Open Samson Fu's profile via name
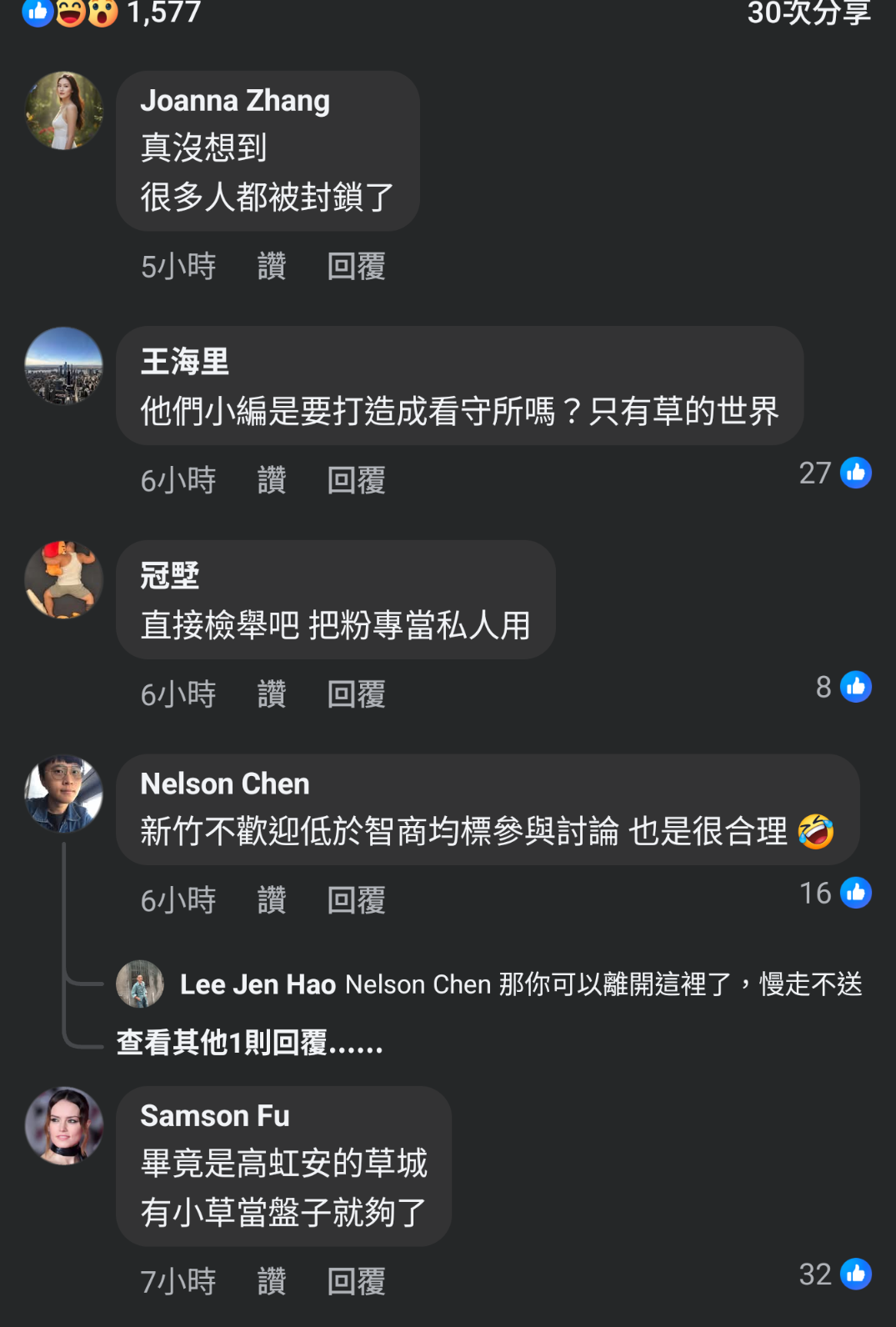 click(214, 1115)
